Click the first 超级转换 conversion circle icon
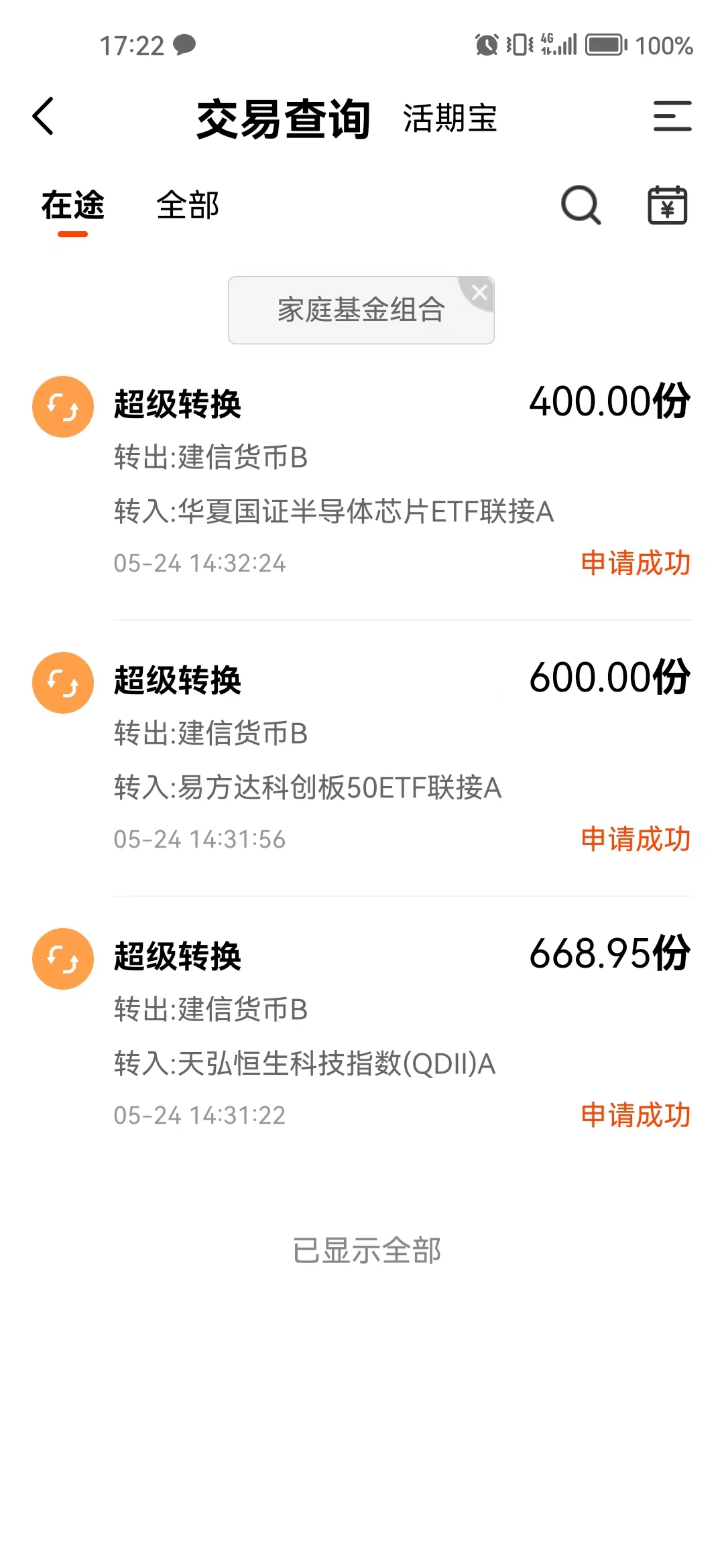Viewport: 724px width, 1568px height. [62, 406]
